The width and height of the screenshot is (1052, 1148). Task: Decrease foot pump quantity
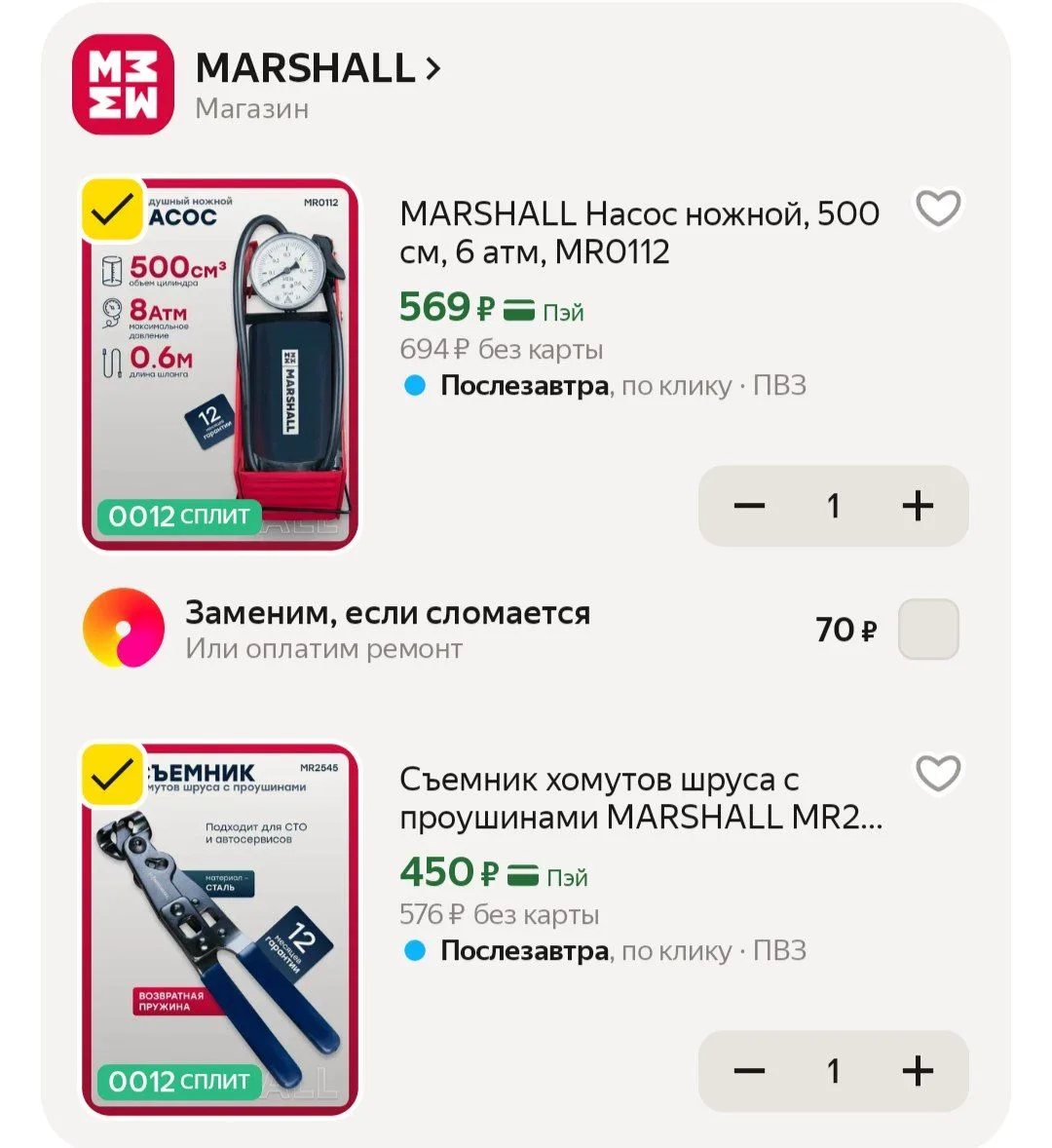pyautogui.click(x=749, y=505)
